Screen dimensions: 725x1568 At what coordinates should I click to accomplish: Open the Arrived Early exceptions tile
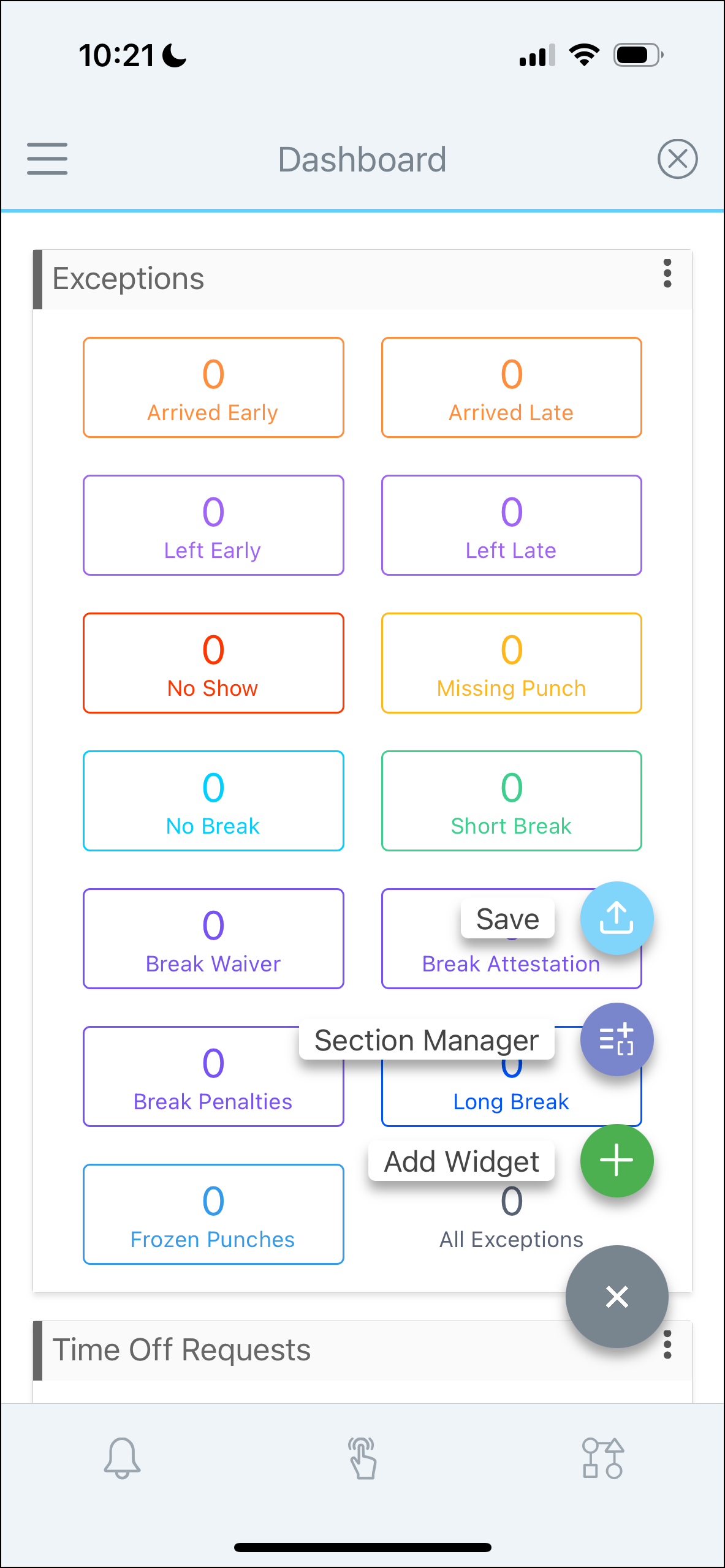click(213, 387)
